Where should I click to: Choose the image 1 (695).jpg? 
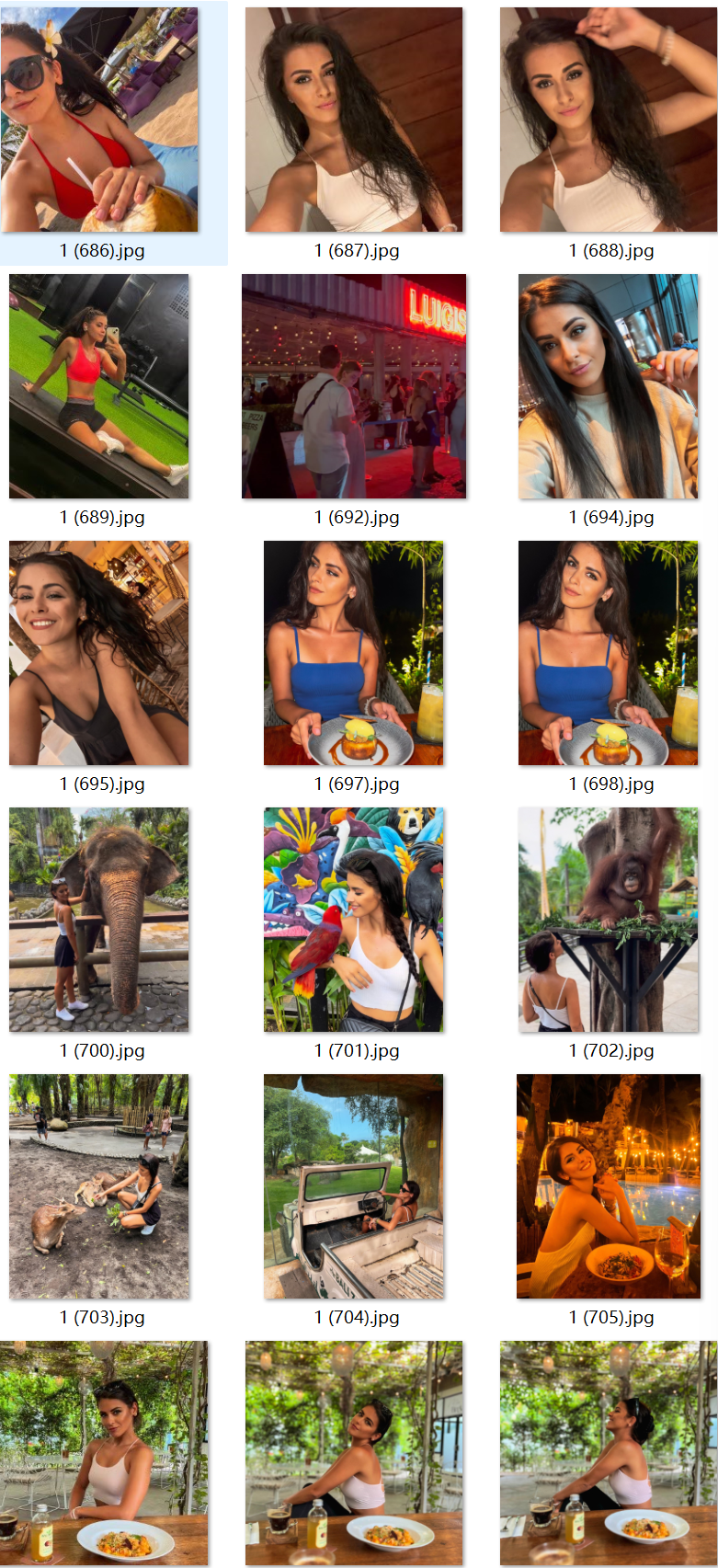click(x=99, y=653)
